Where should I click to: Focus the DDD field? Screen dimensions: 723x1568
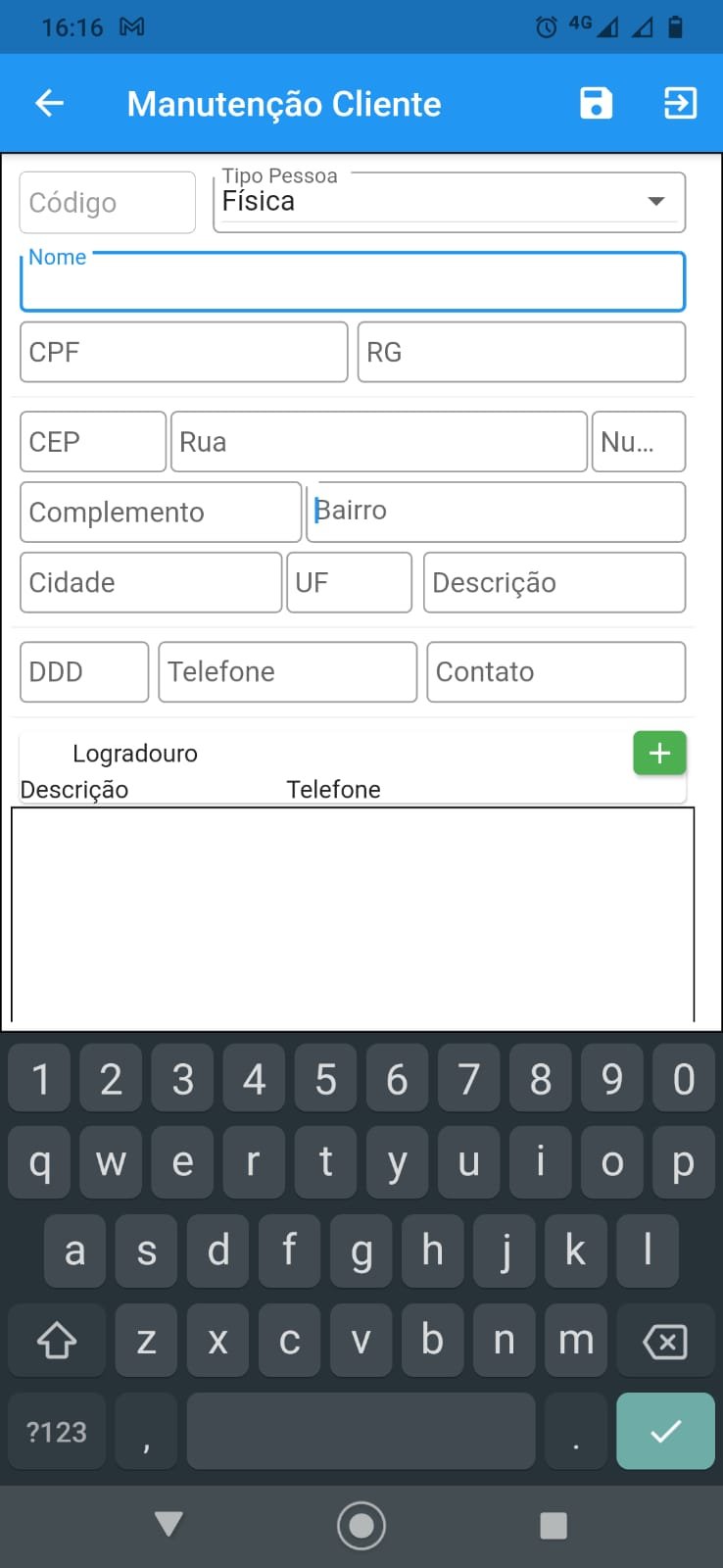84,672
